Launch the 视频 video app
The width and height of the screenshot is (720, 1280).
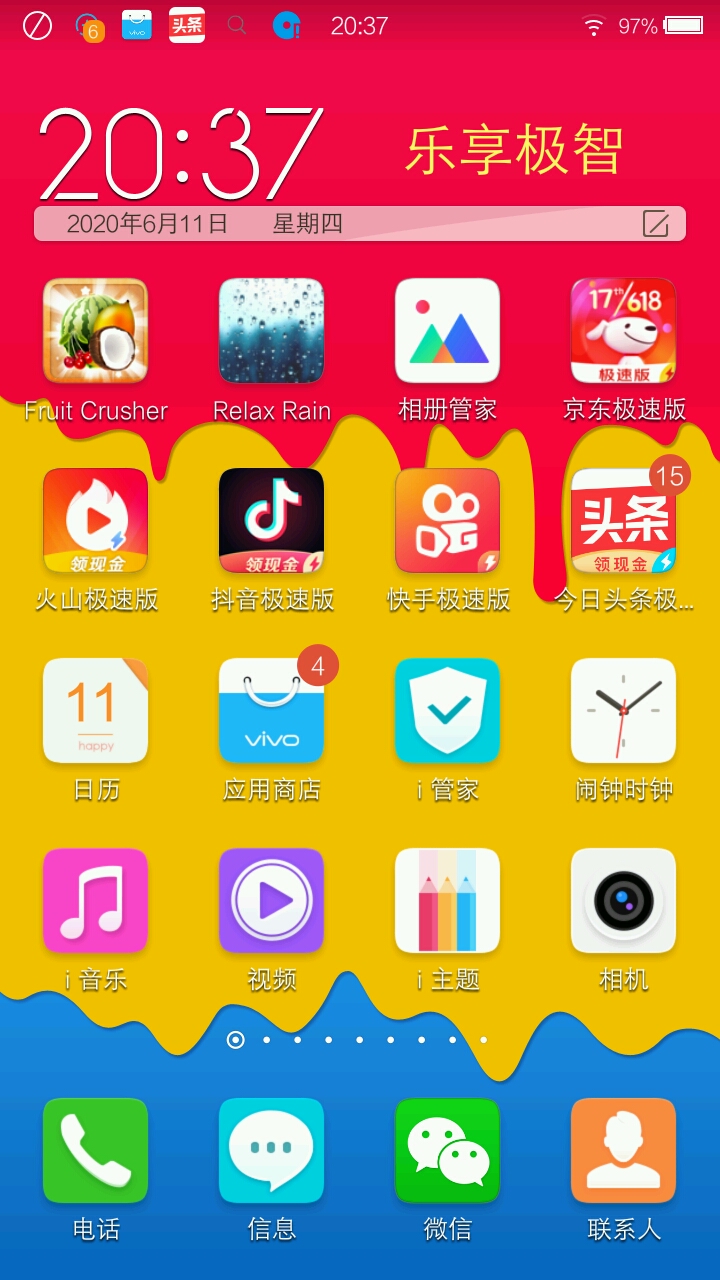click(x=271, y=901)
